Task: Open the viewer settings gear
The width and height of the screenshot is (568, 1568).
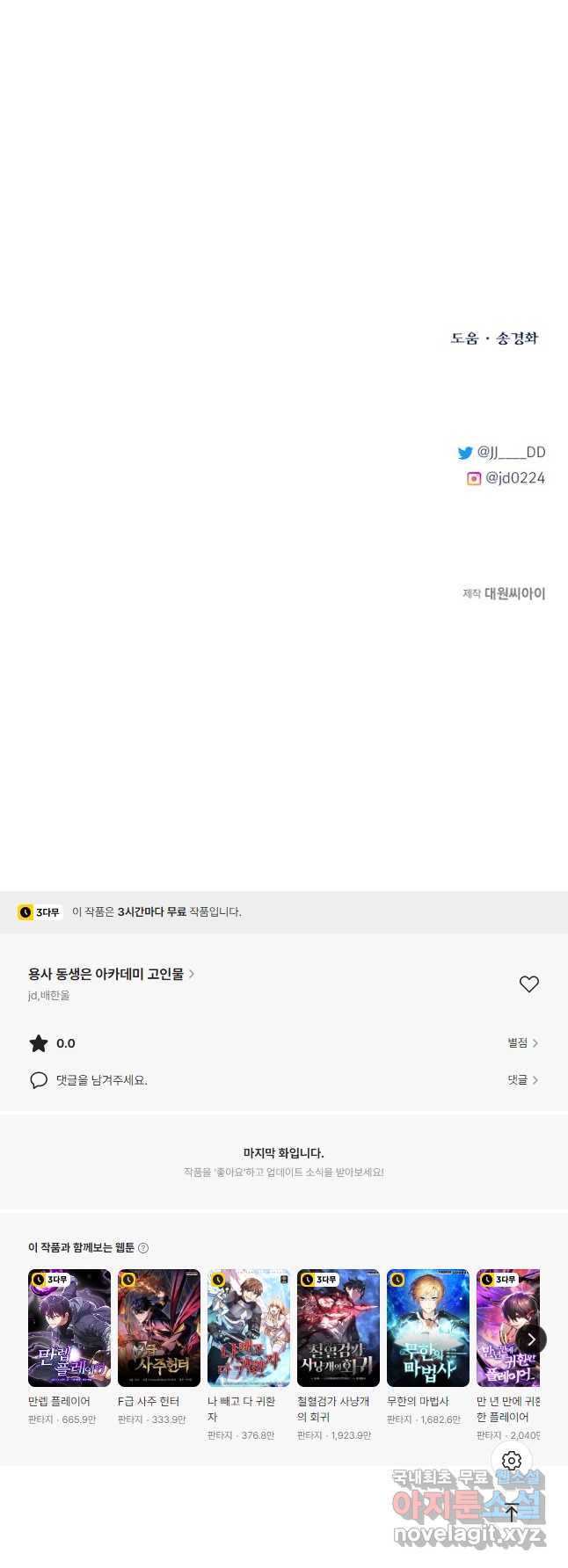Action: pyautogui.click(x=512, y=1461)
